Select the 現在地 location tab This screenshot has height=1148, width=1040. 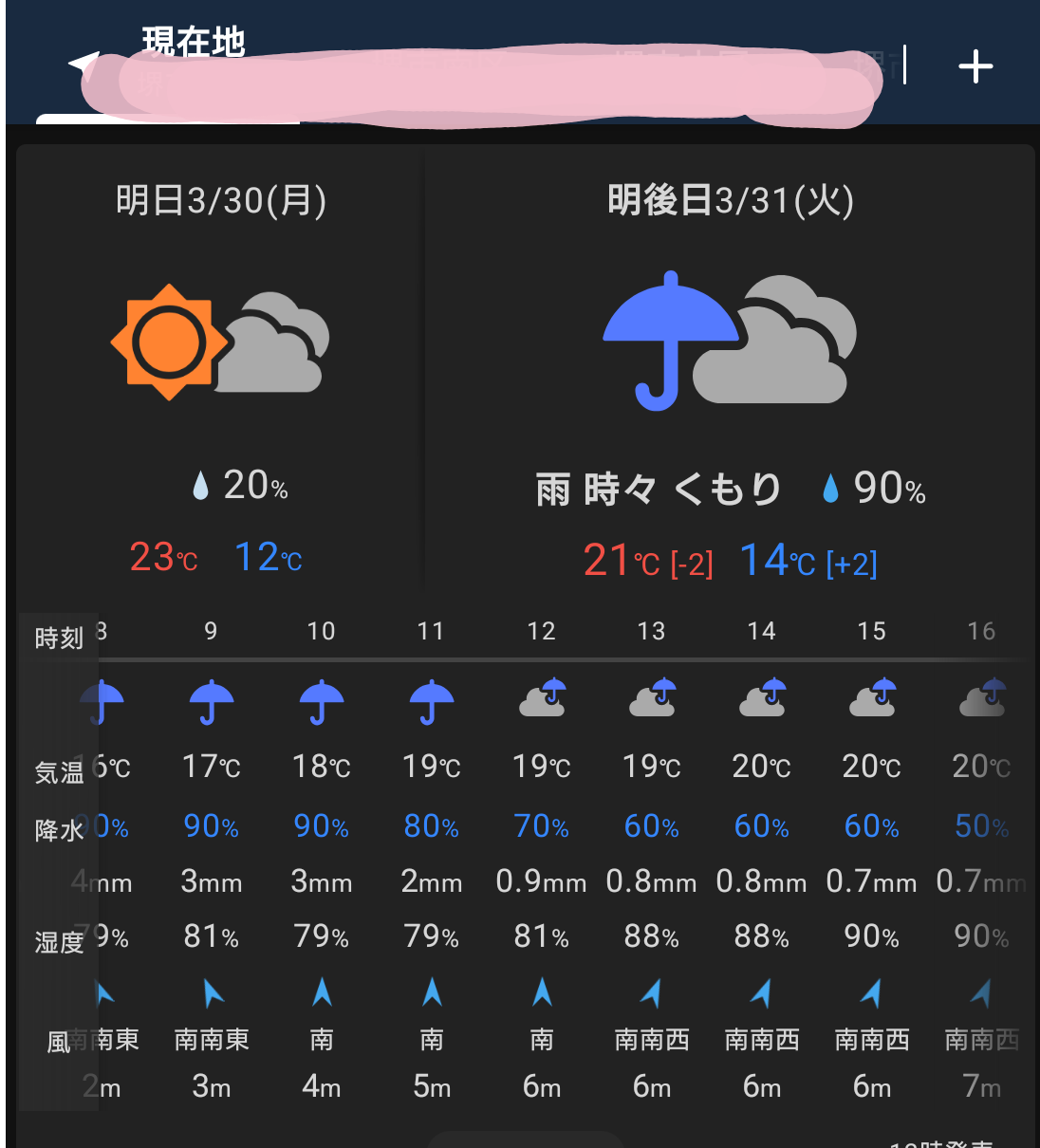click(x=193, y=43)
